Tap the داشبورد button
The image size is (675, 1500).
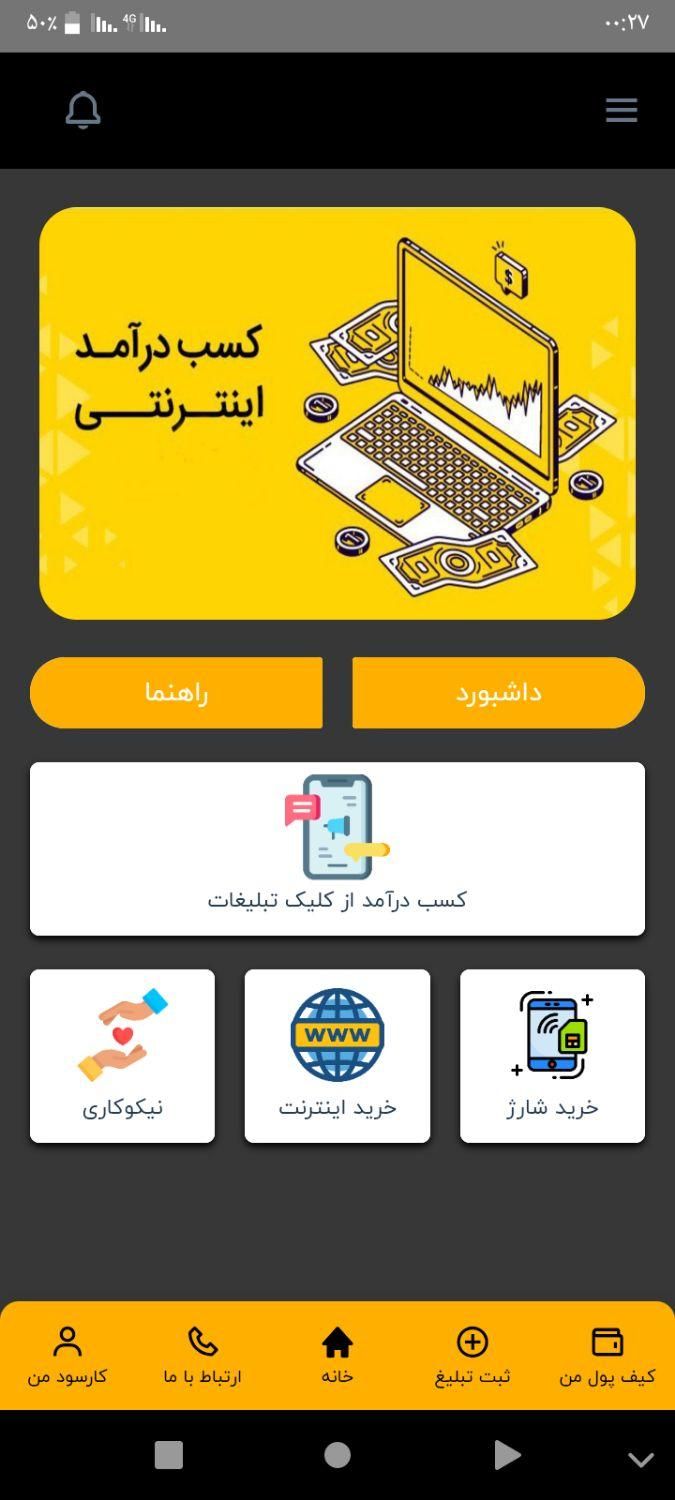(498, 692)
